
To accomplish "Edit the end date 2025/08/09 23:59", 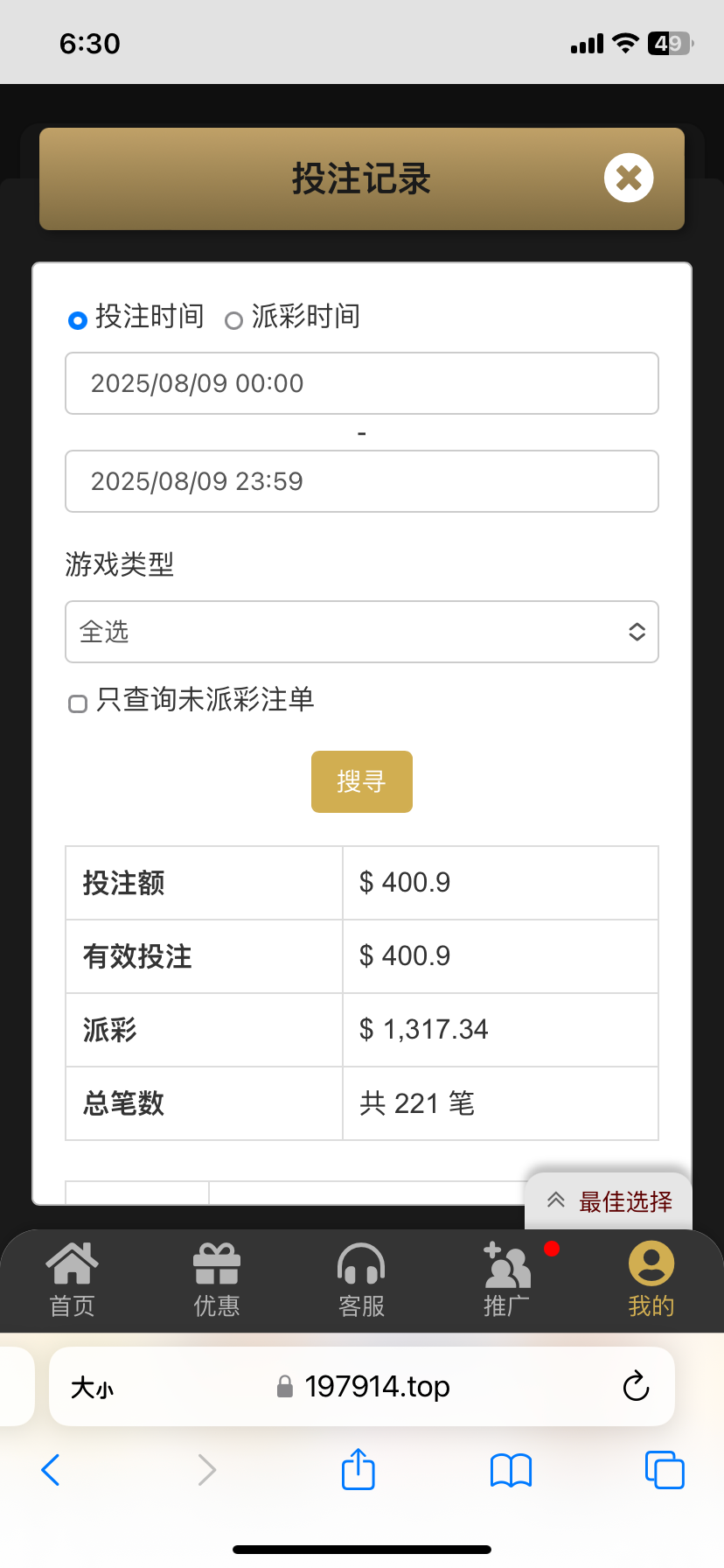I will (361, 481).
